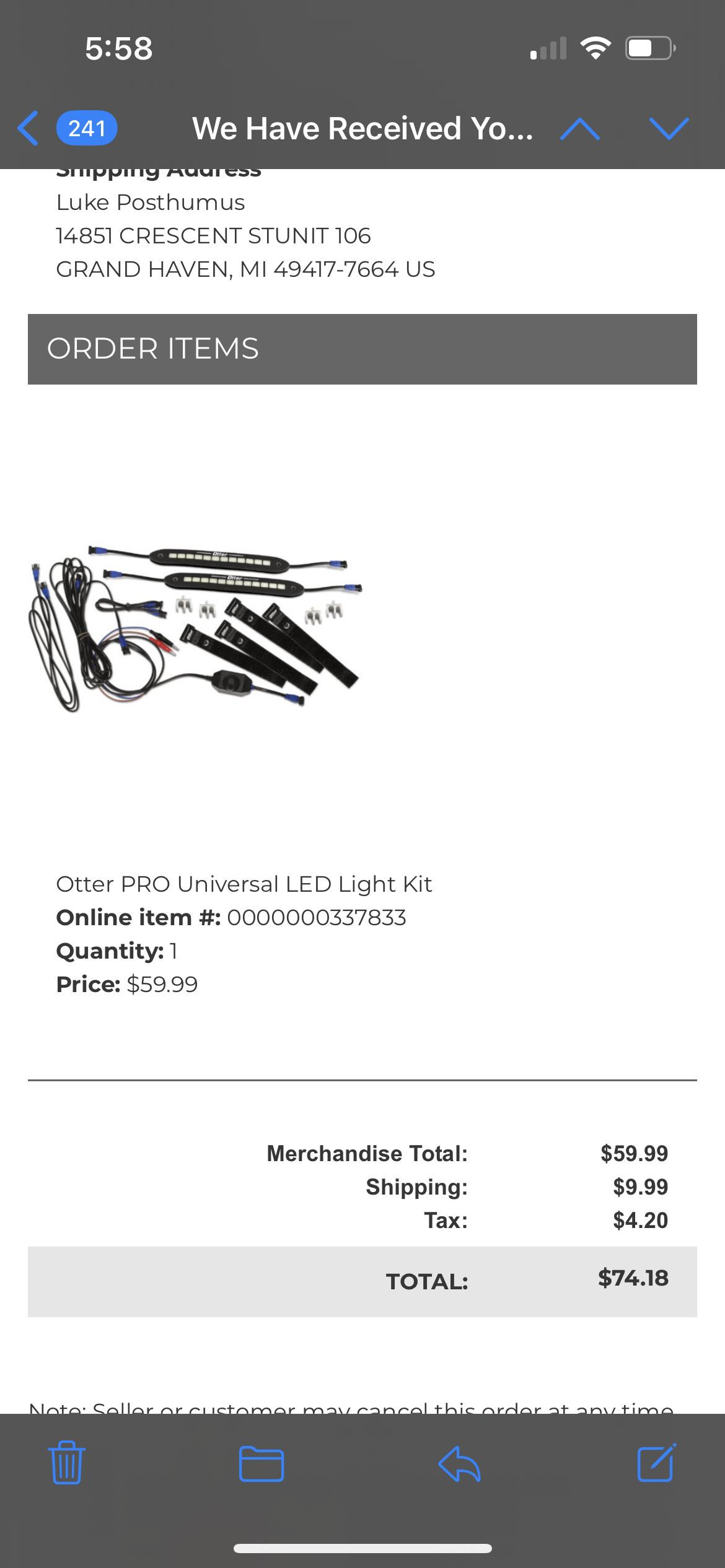Move this message to a folder
This screenshot has height=1568, width=725.
tap(261, 1464)
